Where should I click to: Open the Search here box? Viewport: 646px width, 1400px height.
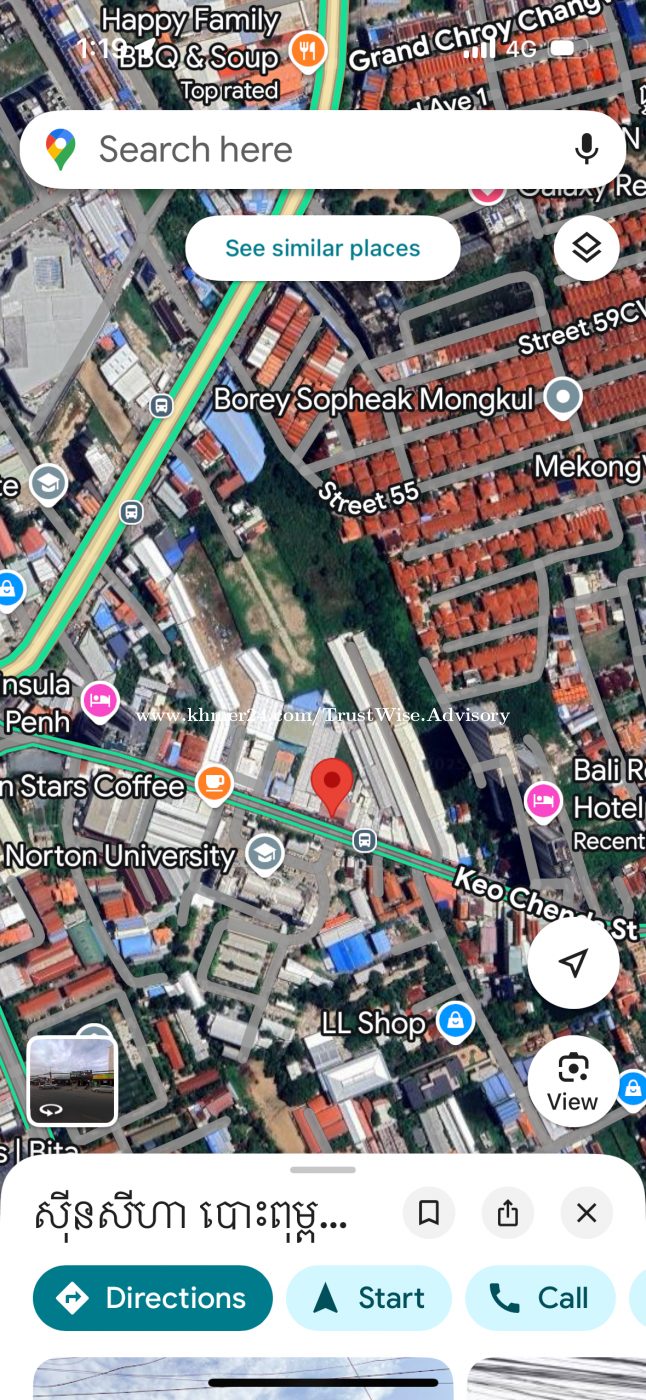(300, 150)
